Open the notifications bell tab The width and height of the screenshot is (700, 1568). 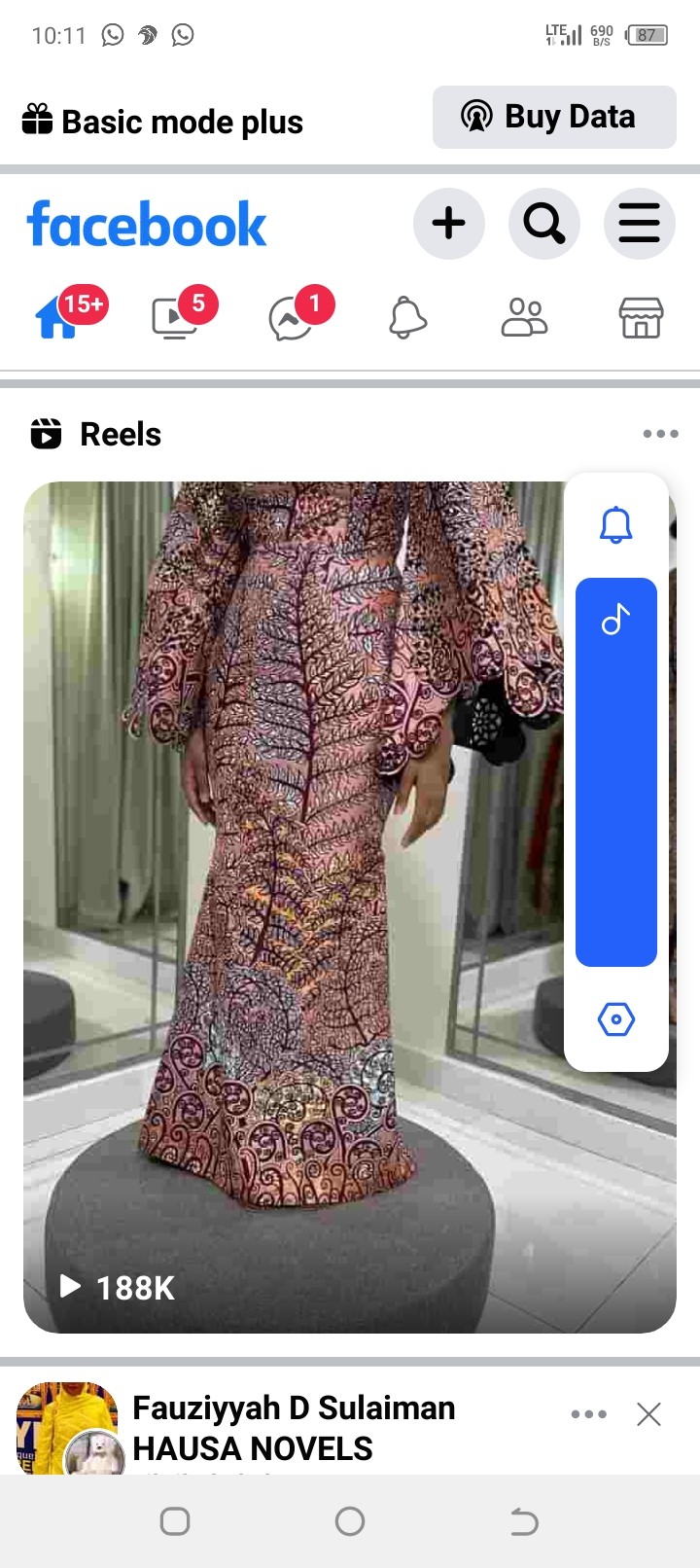pyautogui.click(x=407, y=317)
